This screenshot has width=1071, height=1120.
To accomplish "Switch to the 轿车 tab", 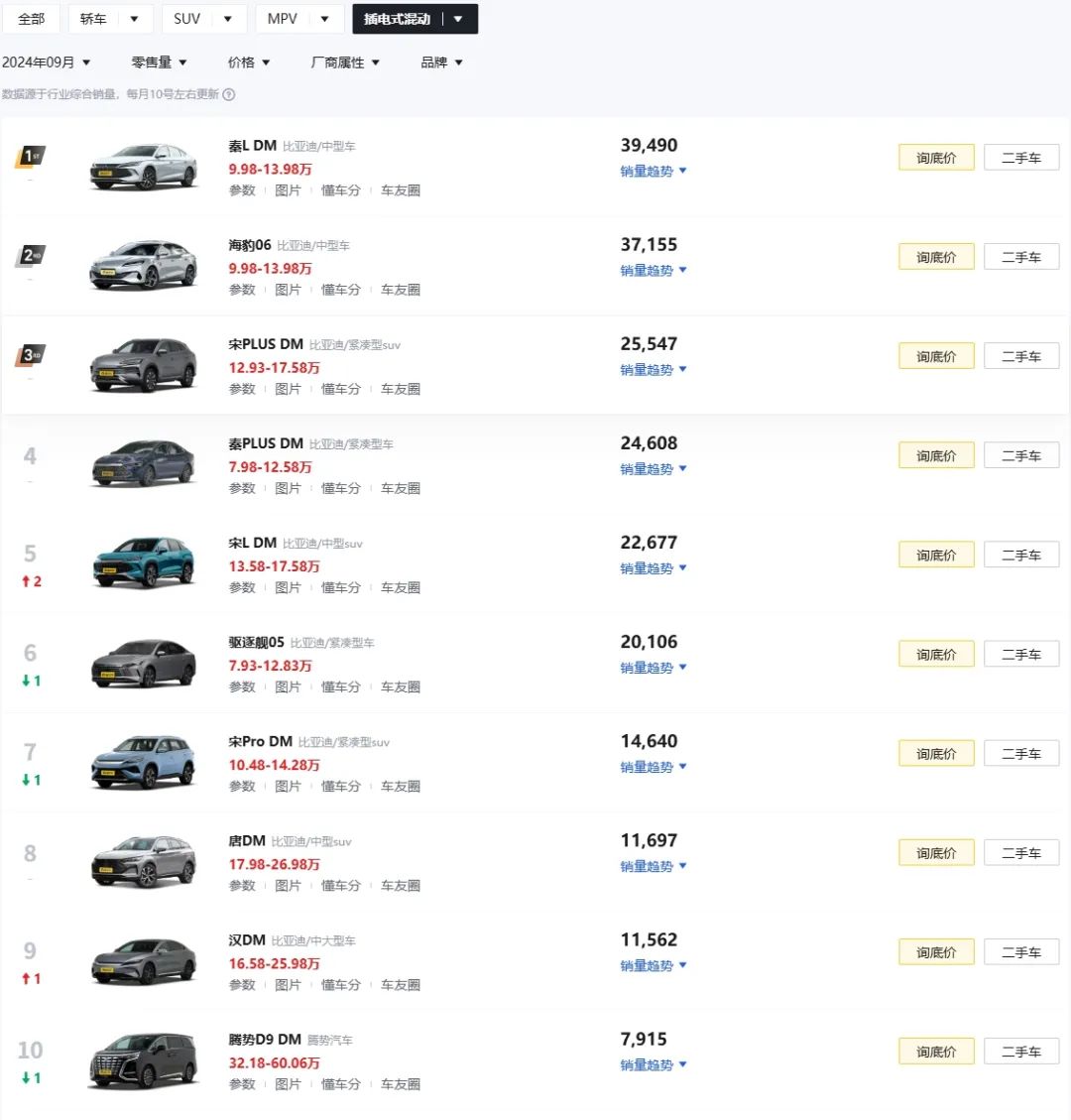I will (x=93, y=19).
